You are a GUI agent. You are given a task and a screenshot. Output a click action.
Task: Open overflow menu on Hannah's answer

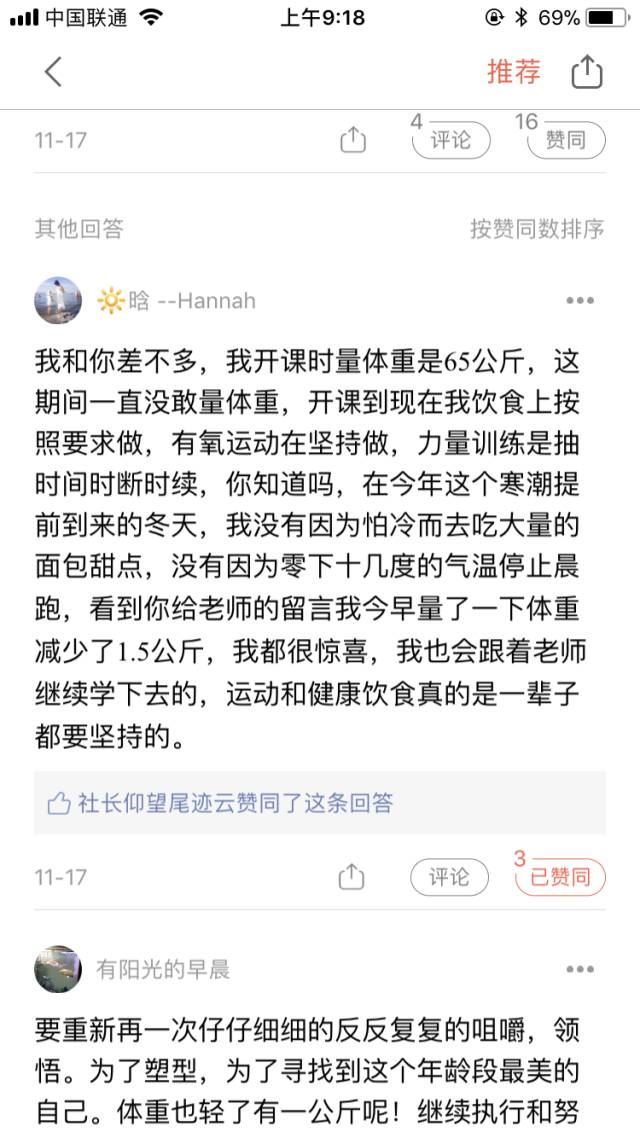click(580, 300)
